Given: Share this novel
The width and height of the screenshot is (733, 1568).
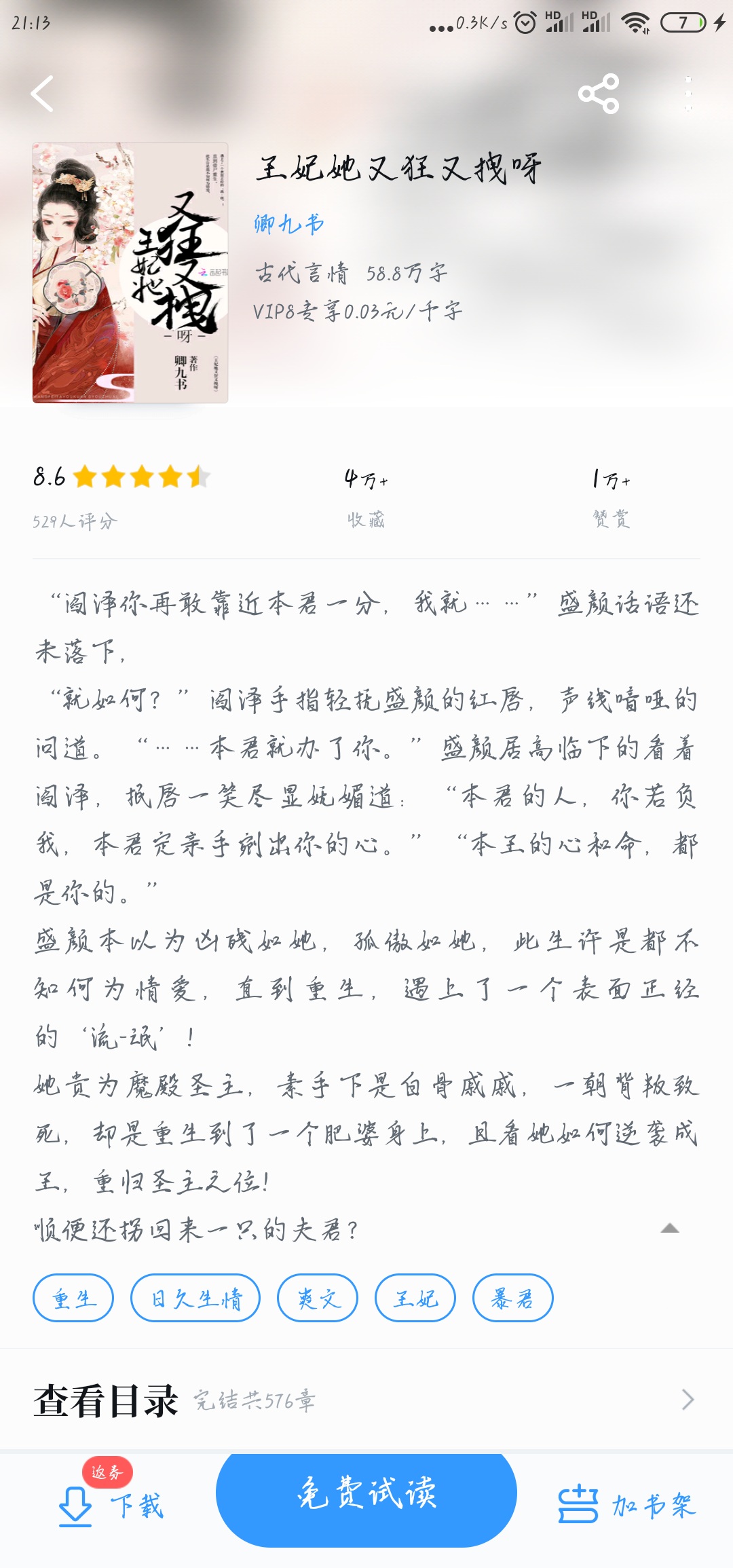Looking at the screenshot, I should [599, 94].
